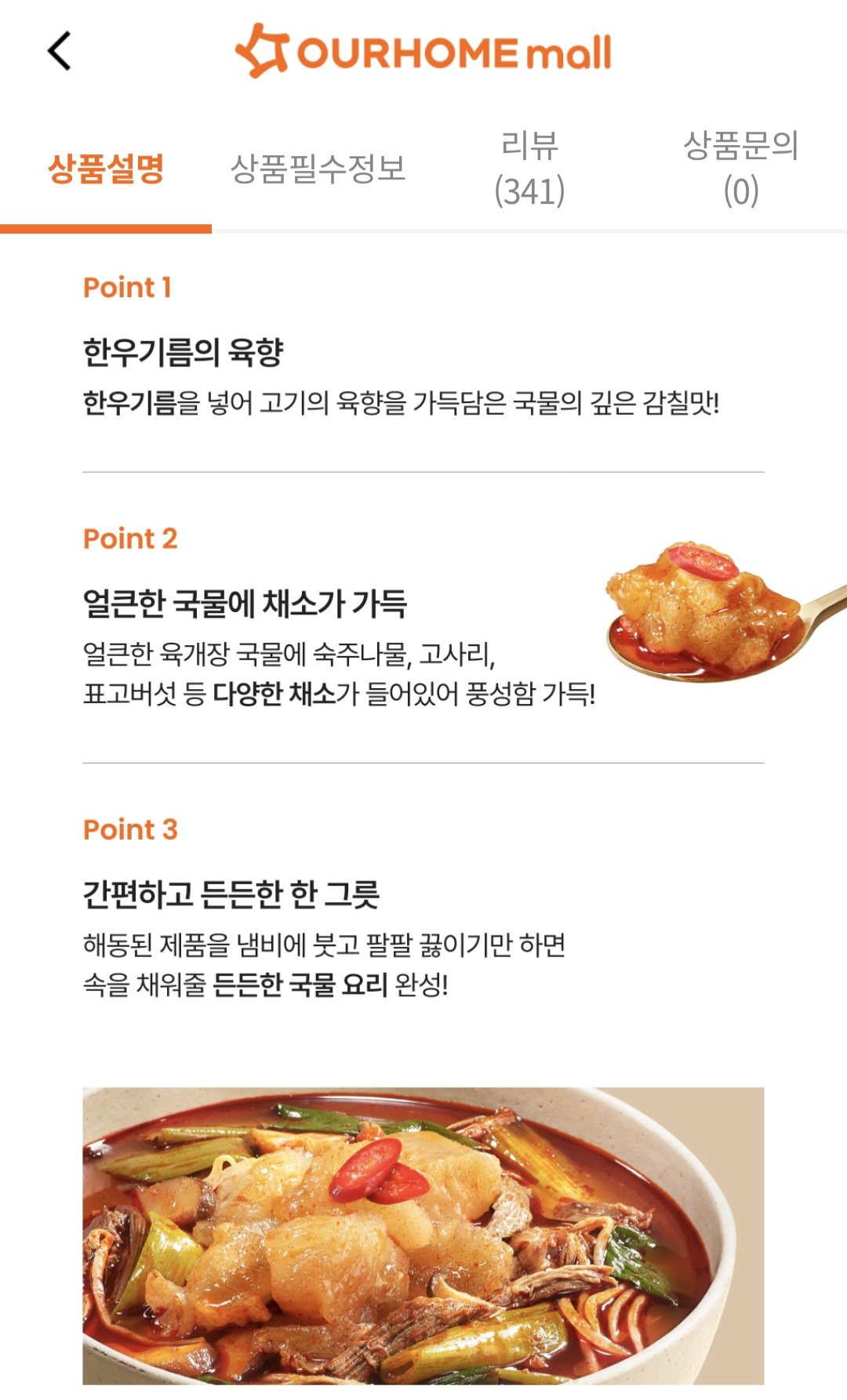Open the 상품문의 (0) tab
Image resolution: width=847 pixels, height=1400 pixels.
tap(740, 169)
